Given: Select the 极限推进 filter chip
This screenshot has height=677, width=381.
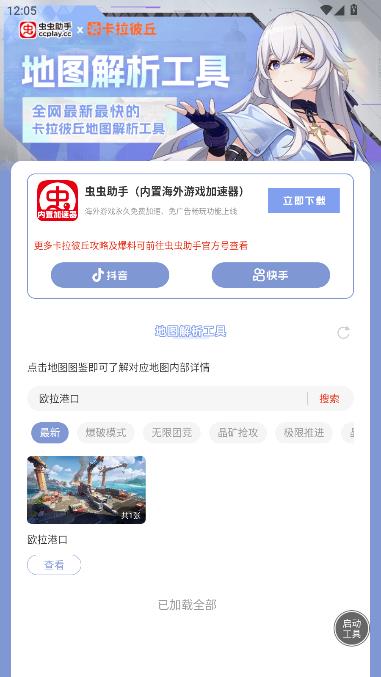Looking at the screenshot, I should click(x=304, y=433).
